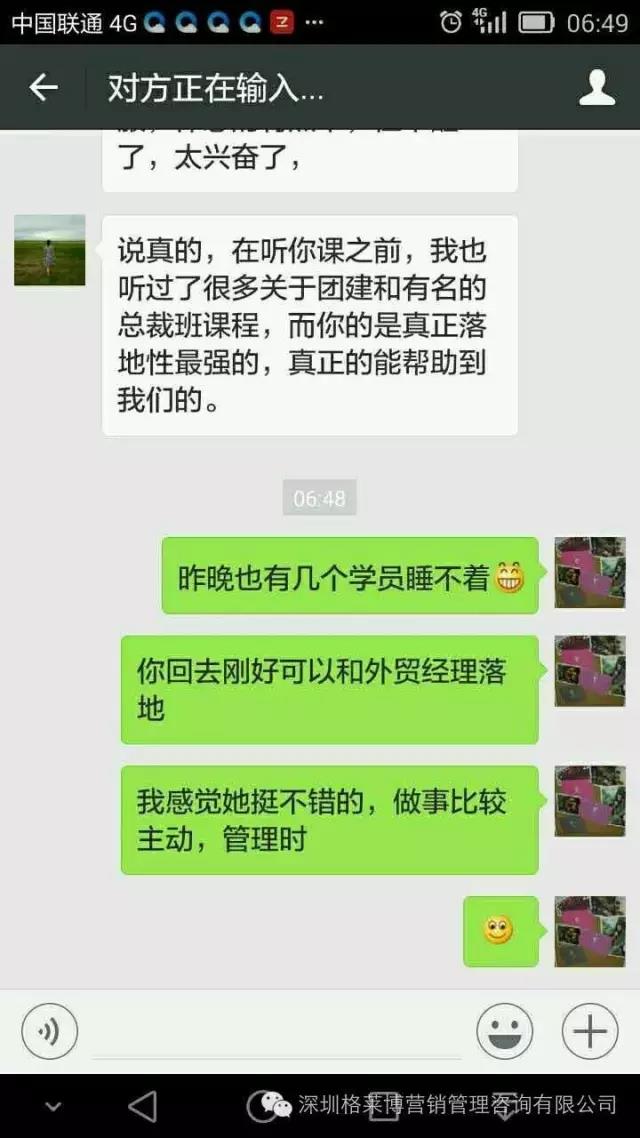Tap the other person's grassland avatar
The image size is (640, 1138).
click(x=50, y=250)
